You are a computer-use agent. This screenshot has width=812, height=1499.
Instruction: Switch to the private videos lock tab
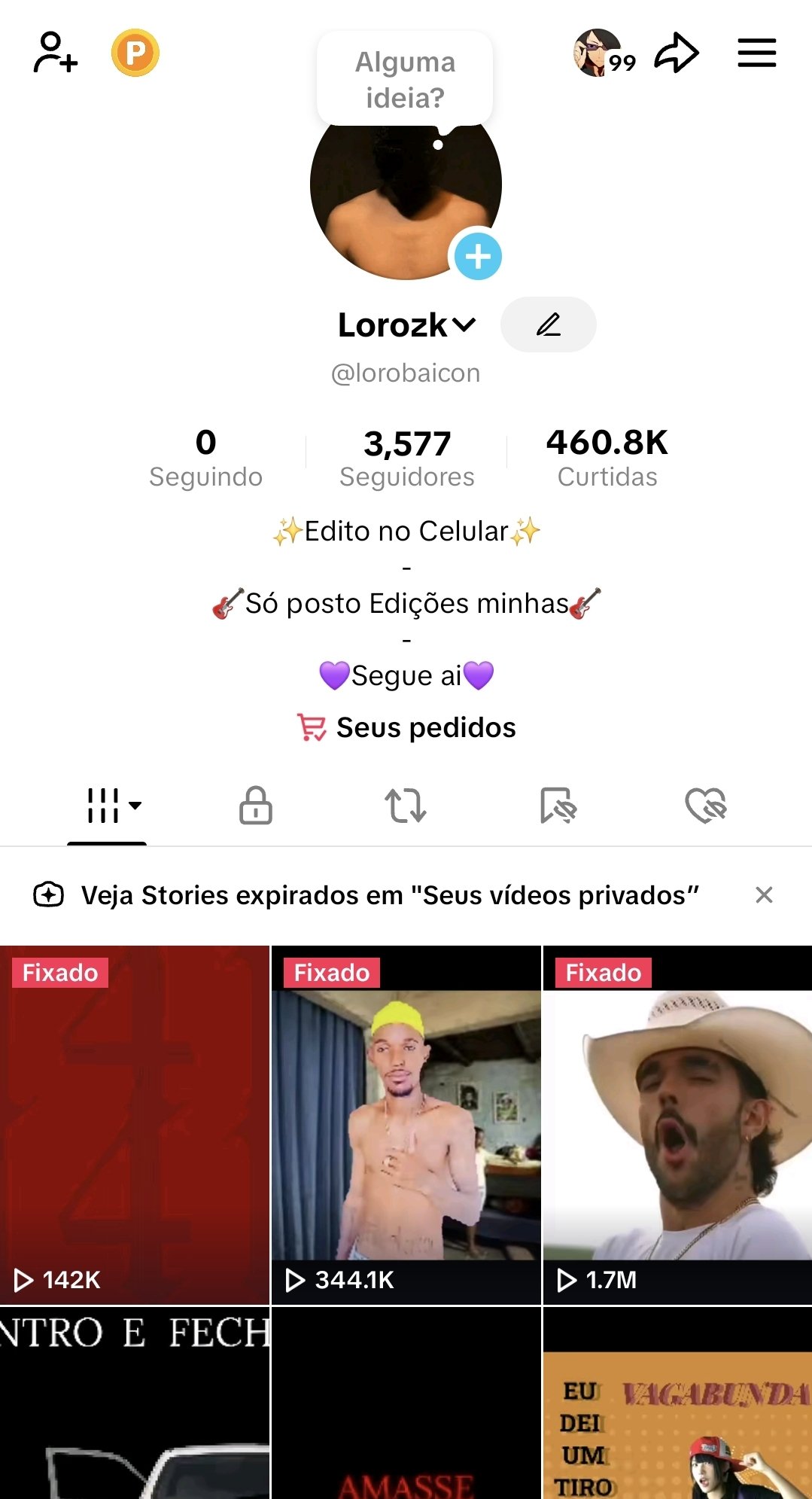pyautogui.click(x=256, y=806)
